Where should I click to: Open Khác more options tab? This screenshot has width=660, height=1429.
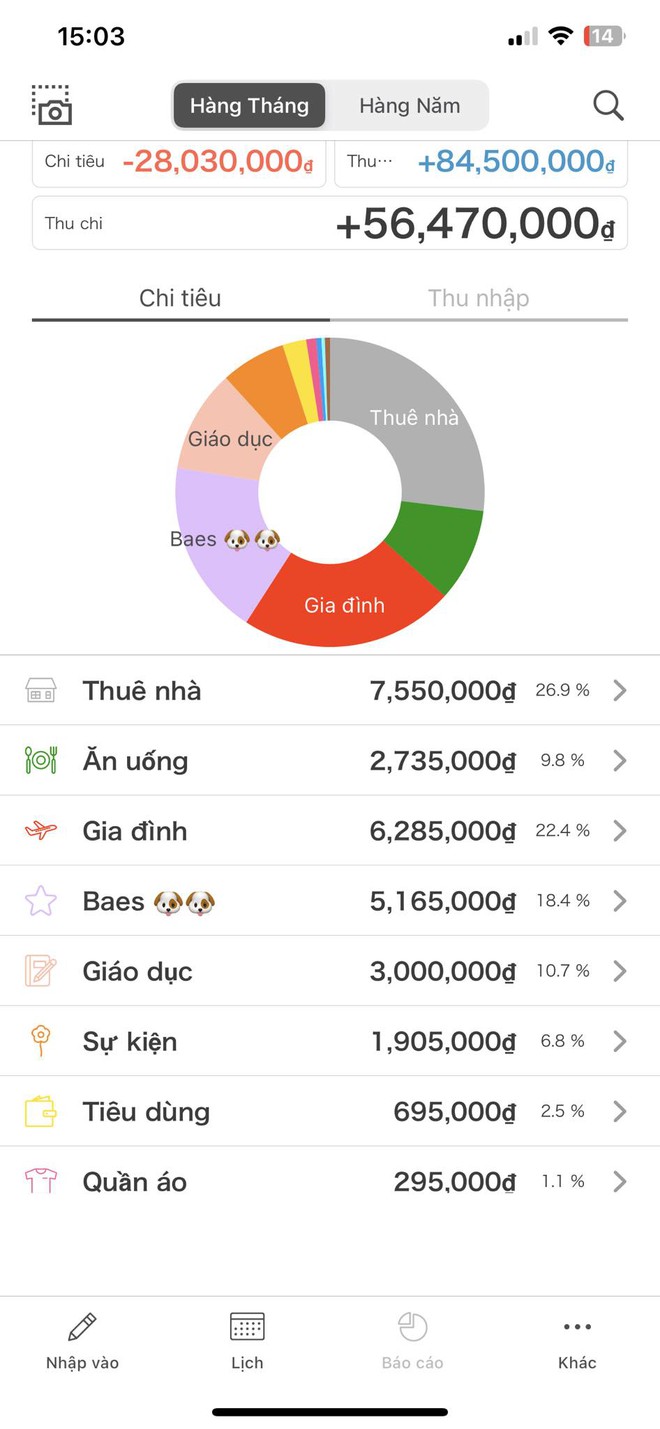click(x=577, y=1341)
